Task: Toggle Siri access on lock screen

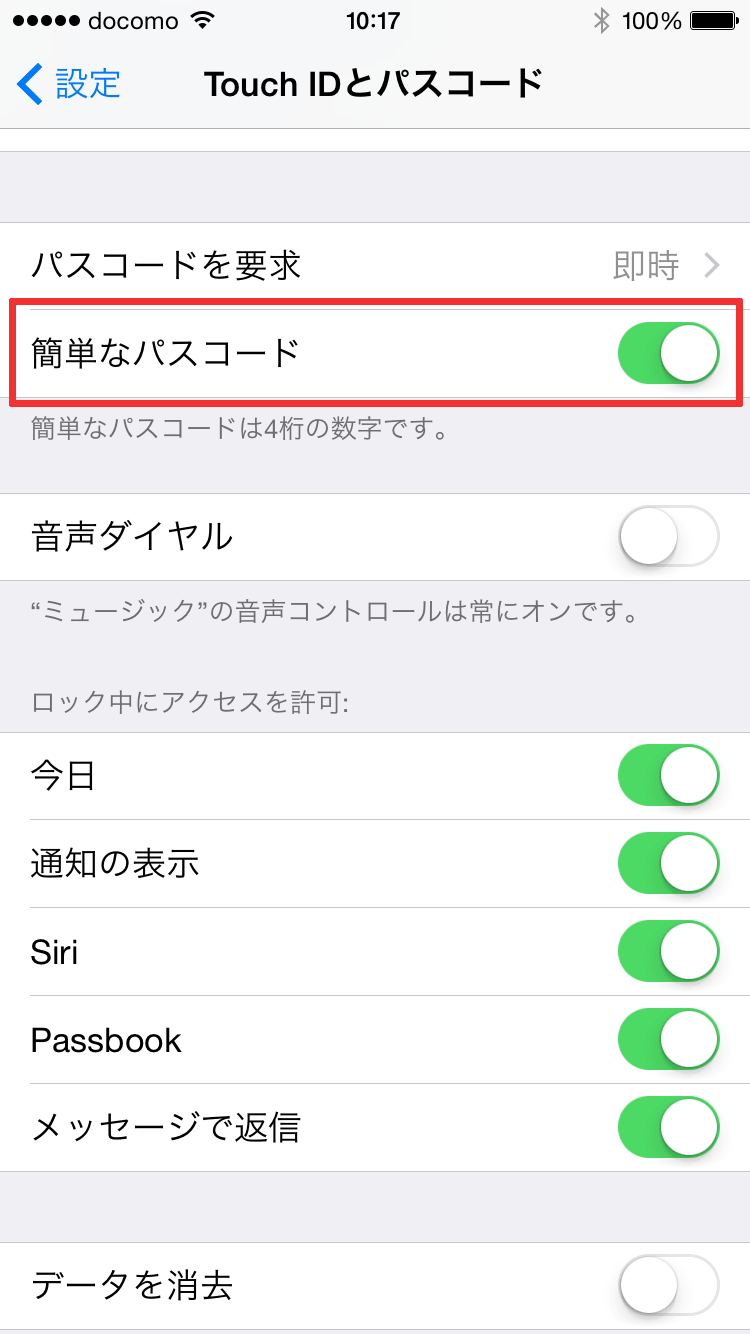Action: [668, 951]
